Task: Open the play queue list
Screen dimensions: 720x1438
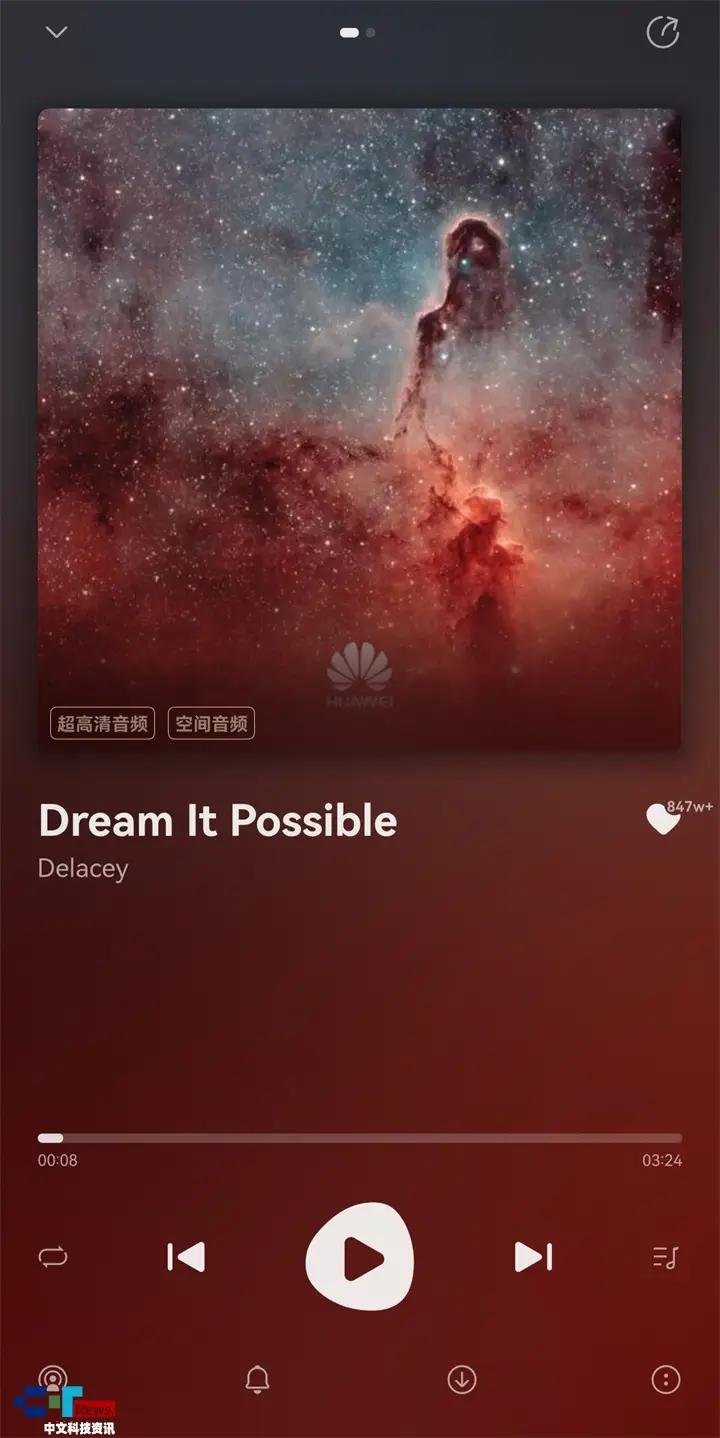Action: coord(665,1257)
